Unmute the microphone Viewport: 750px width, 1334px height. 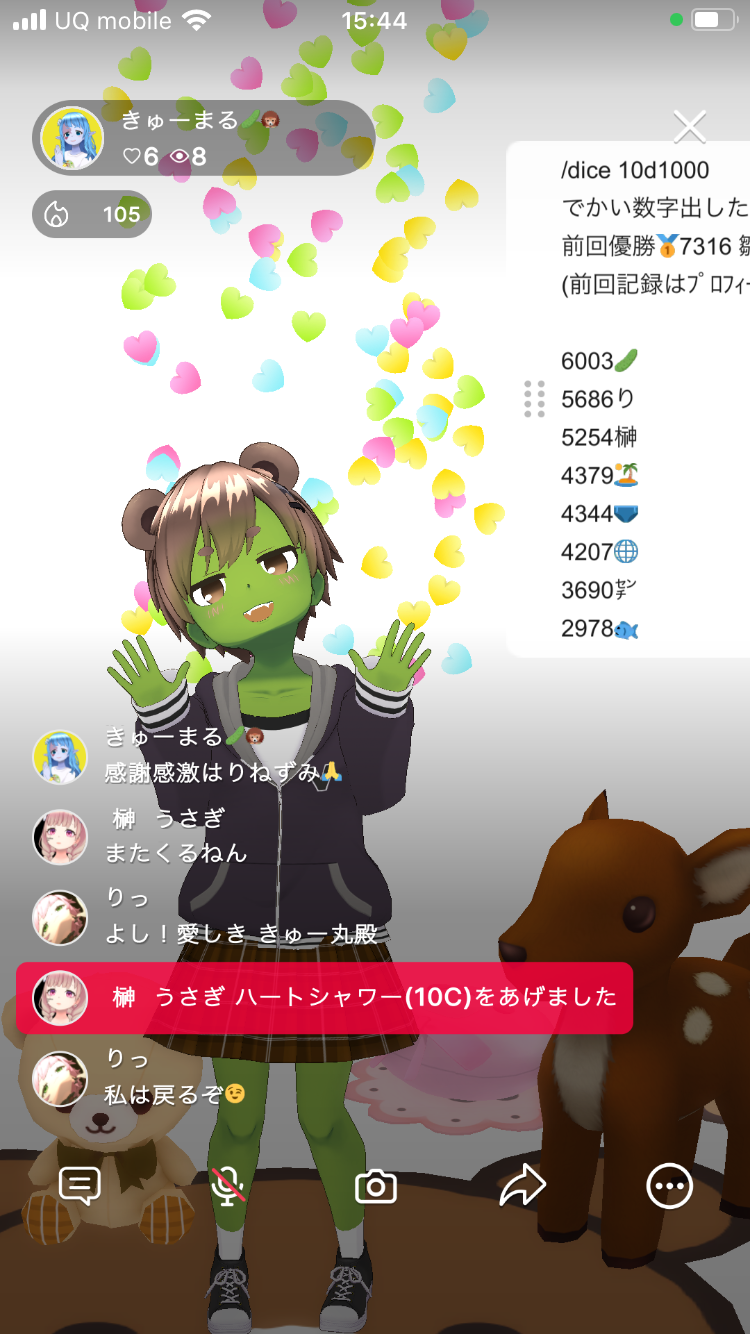click(229, 1186)
